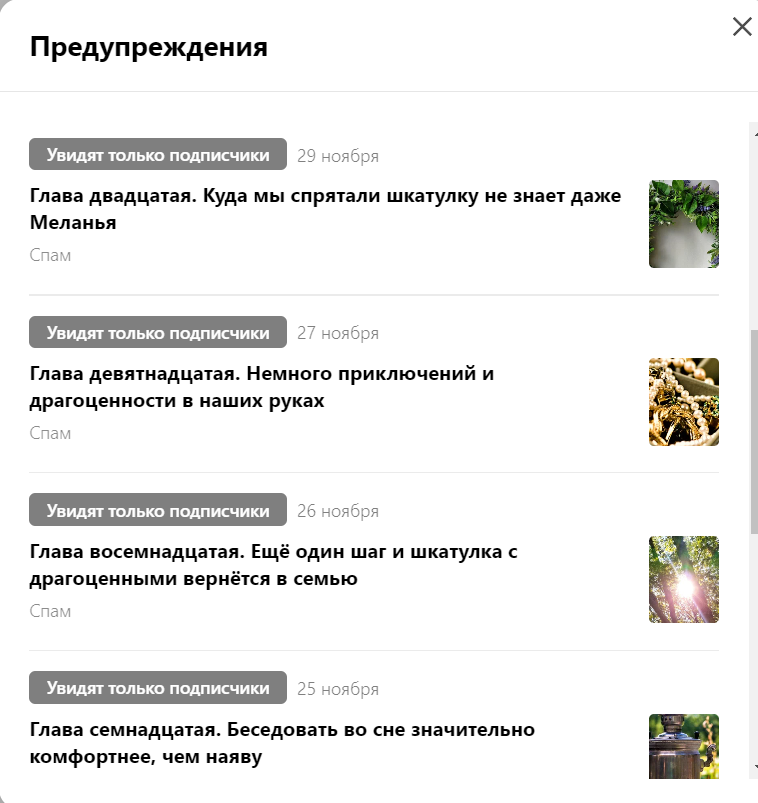Click the date 29 ноября
The image size is (758, 803).
coord(338,154)
